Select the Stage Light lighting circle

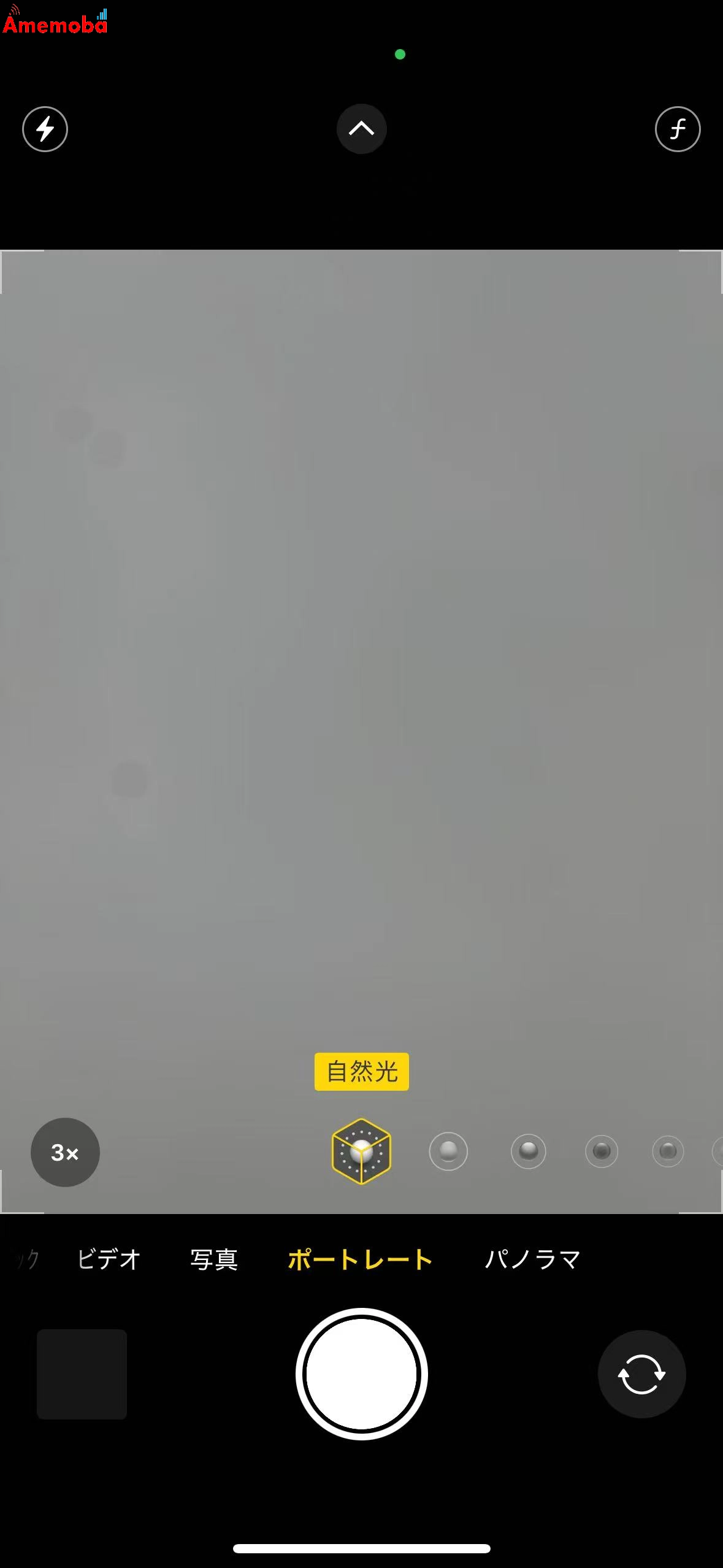click(x=601, y=1151)
